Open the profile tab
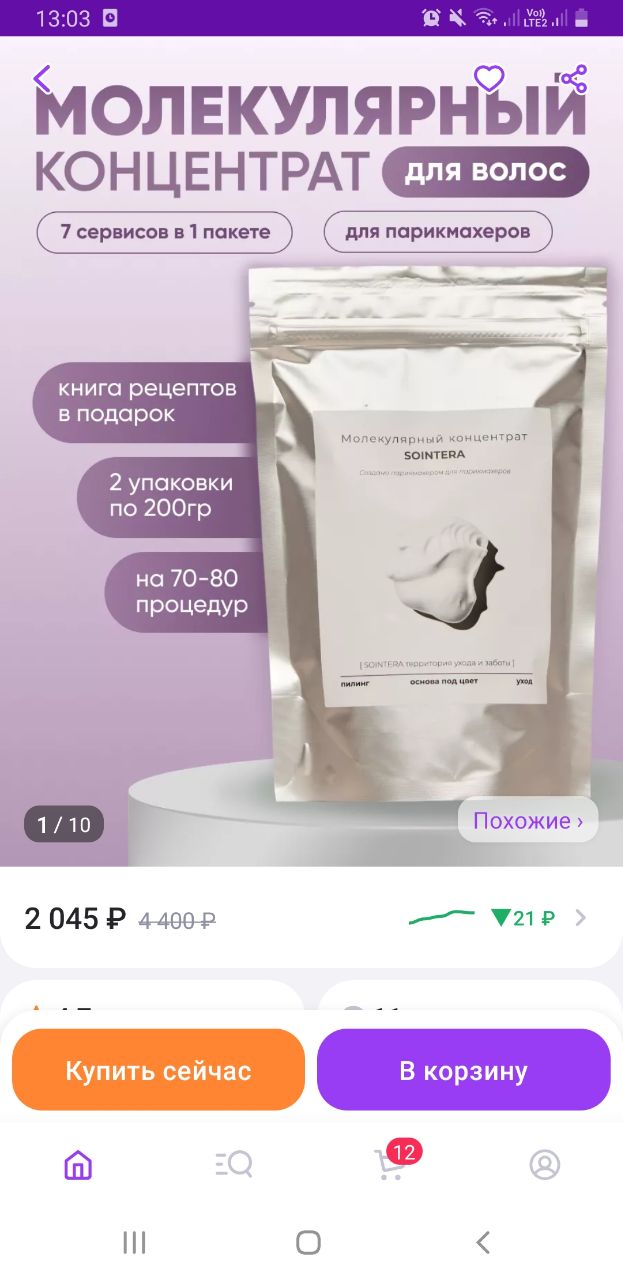623x1280 pixels. 545,1164
